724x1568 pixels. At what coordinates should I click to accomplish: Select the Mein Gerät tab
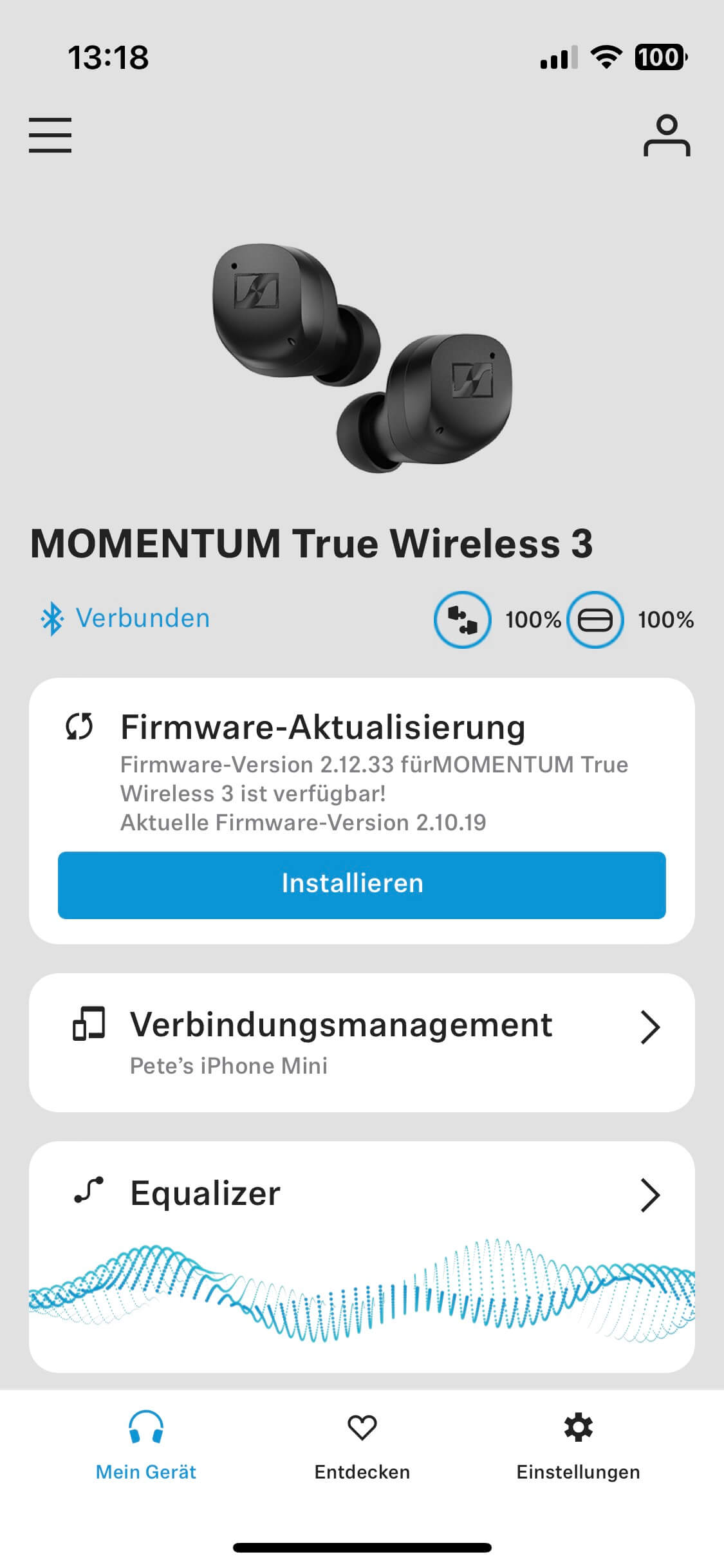point(146,1446)
